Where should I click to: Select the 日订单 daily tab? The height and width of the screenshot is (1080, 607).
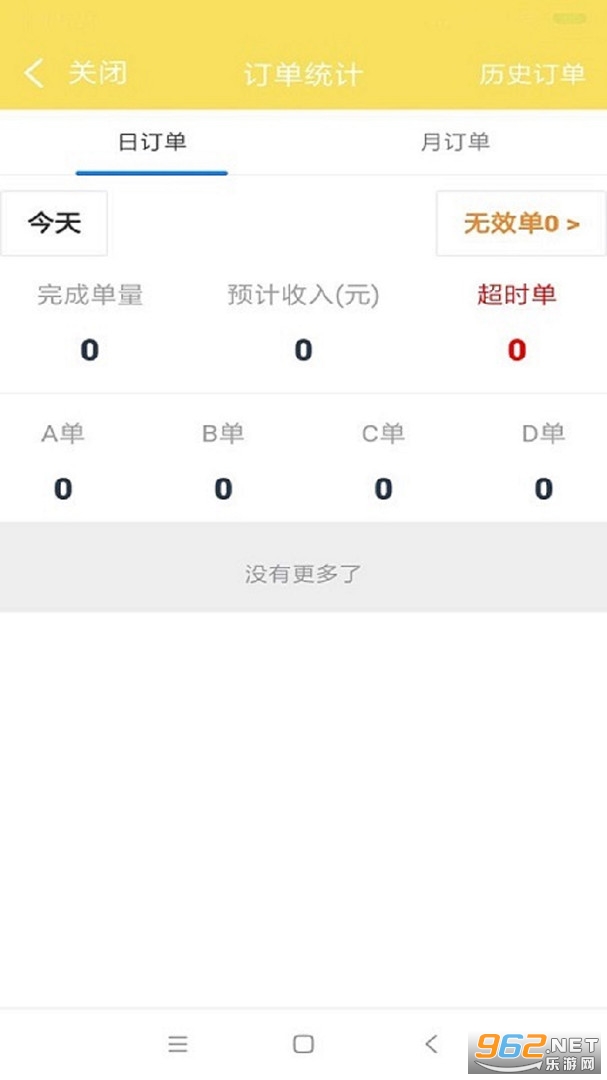[152, 143]
